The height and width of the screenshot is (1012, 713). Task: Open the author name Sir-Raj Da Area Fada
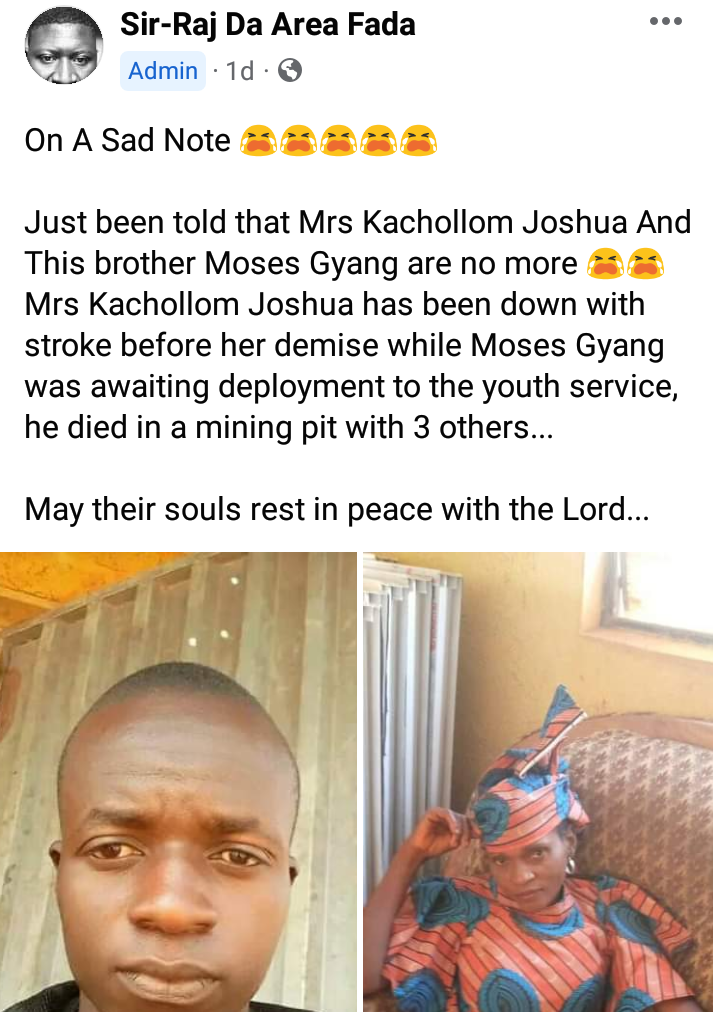coord(267,24)
